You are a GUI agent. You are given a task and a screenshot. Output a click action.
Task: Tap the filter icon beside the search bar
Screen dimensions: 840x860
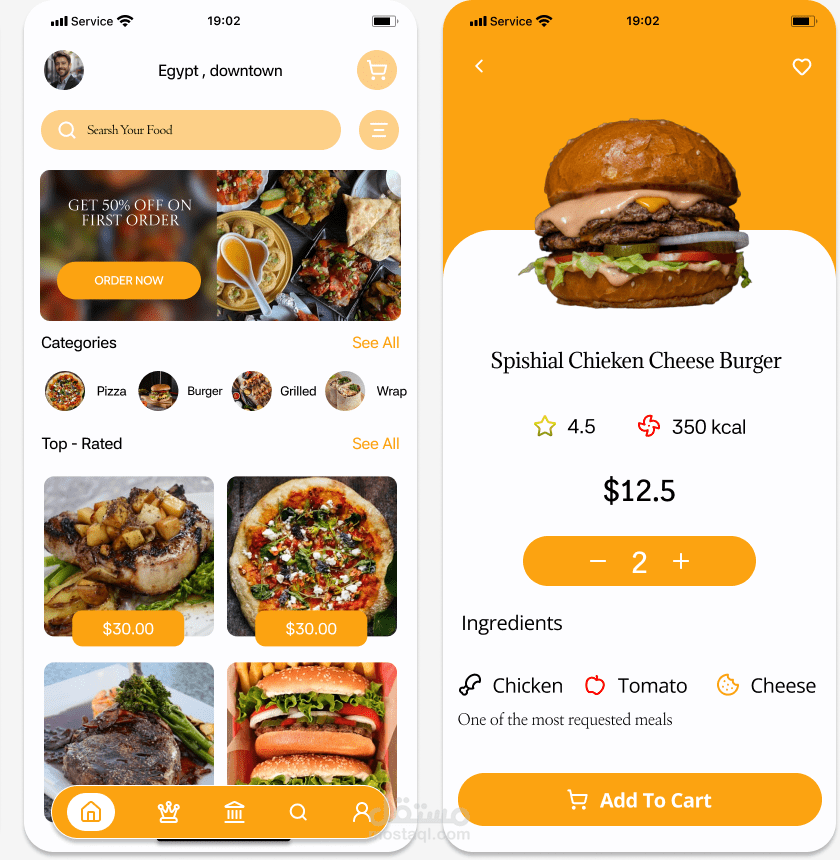tap(378, 130)
